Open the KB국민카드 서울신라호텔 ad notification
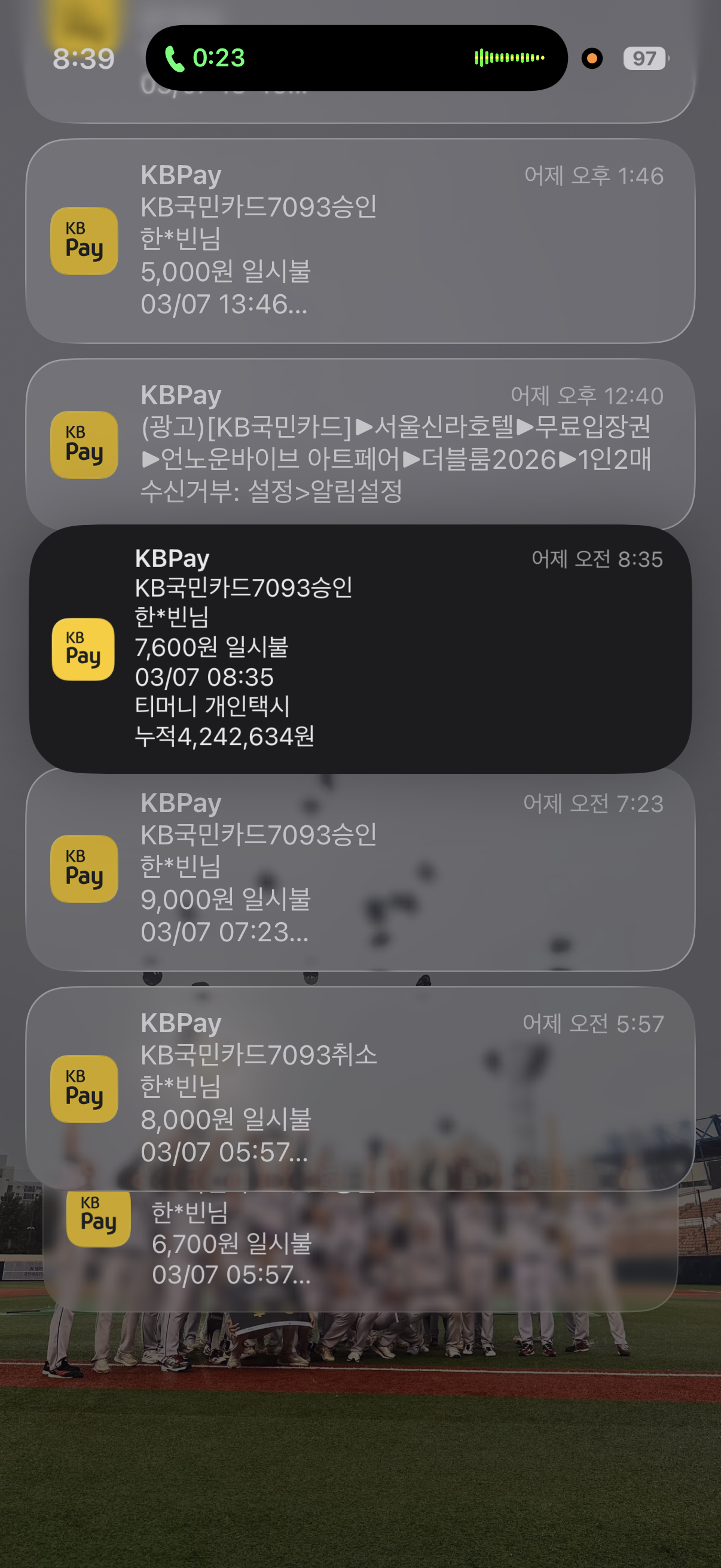The height and width of the screenshot is (1568, 721). [360, 444]
